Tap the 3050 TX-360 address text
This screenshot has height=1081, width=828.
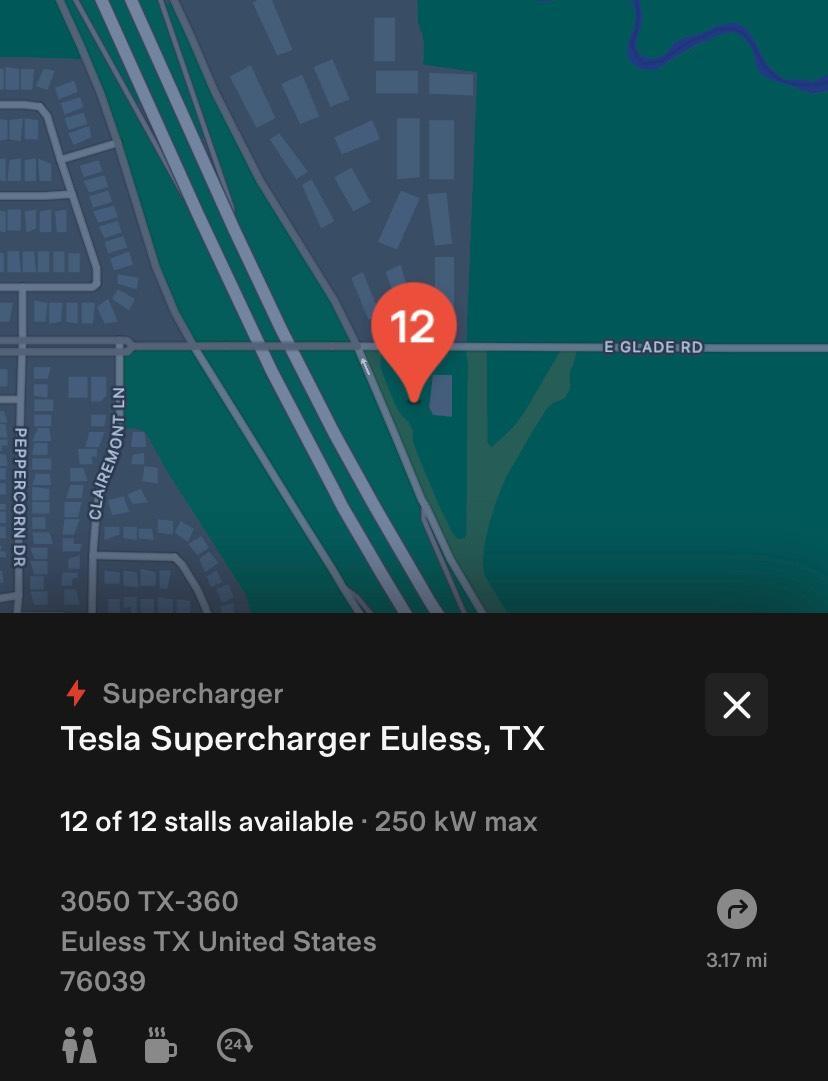click(150, 901)
